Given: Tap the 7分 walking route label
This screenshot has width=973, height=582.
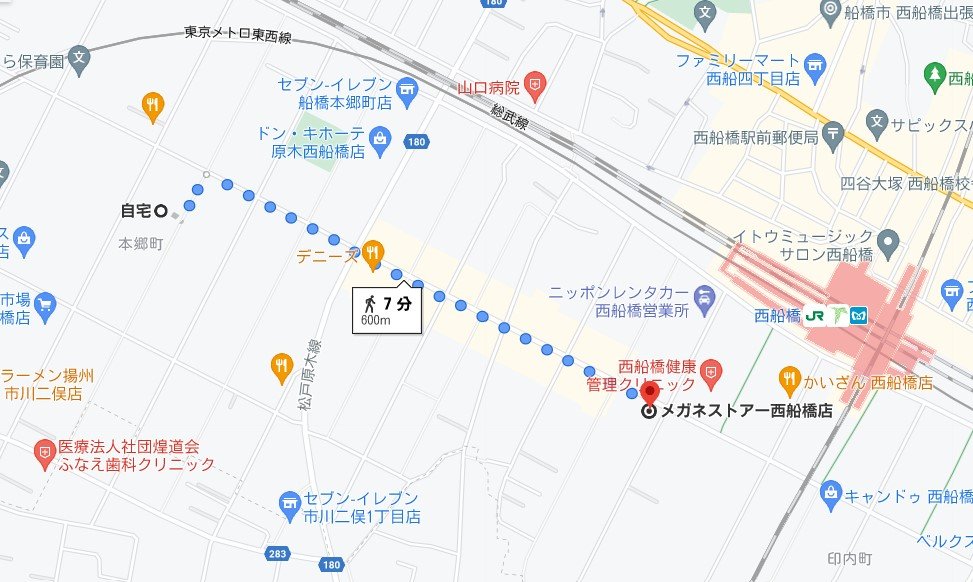Looking at the screenshot, I should pos(386,309).
